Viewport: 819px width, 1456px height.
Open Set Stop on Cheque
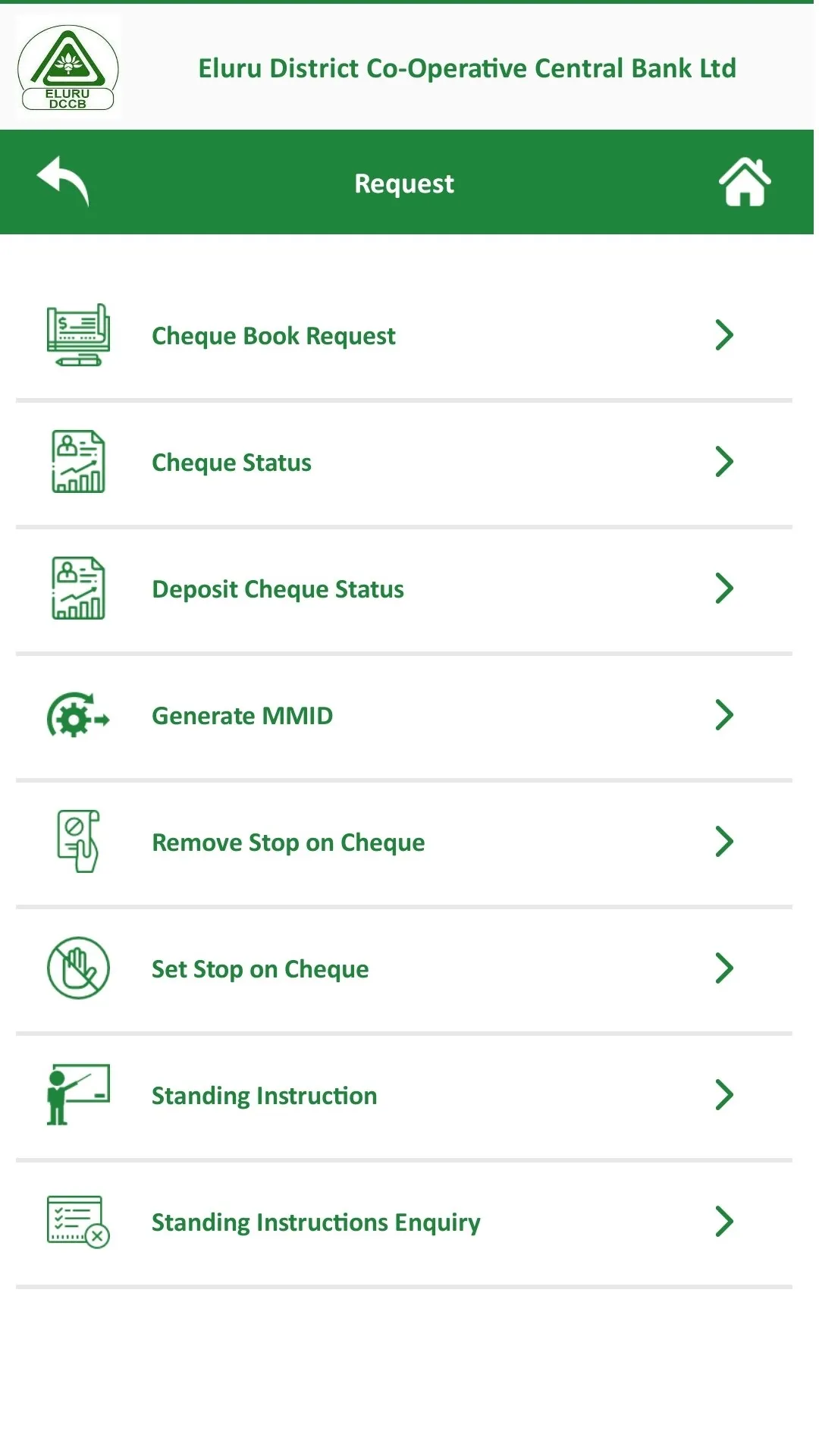(403, 969)
